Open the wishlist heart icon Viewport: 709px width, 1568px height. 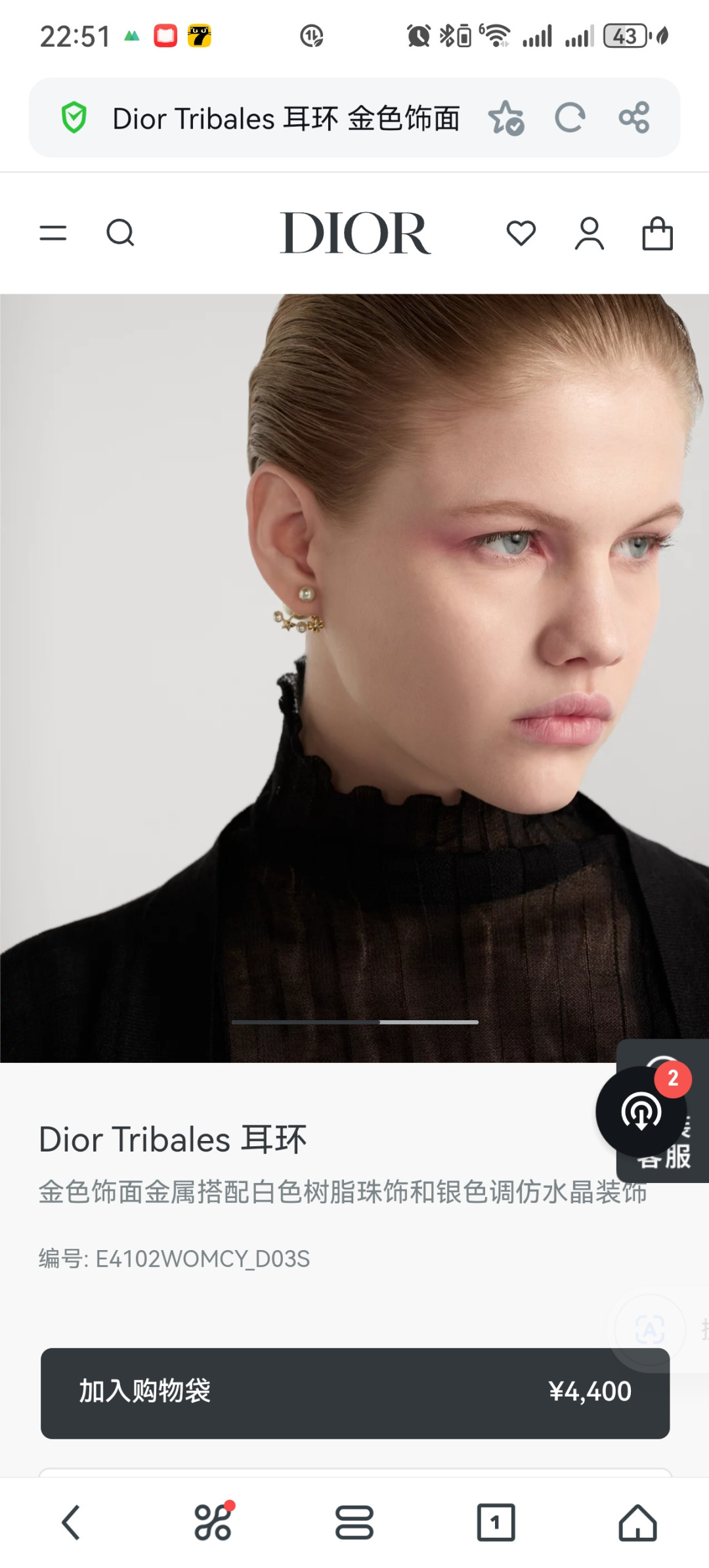click(521, 233)
